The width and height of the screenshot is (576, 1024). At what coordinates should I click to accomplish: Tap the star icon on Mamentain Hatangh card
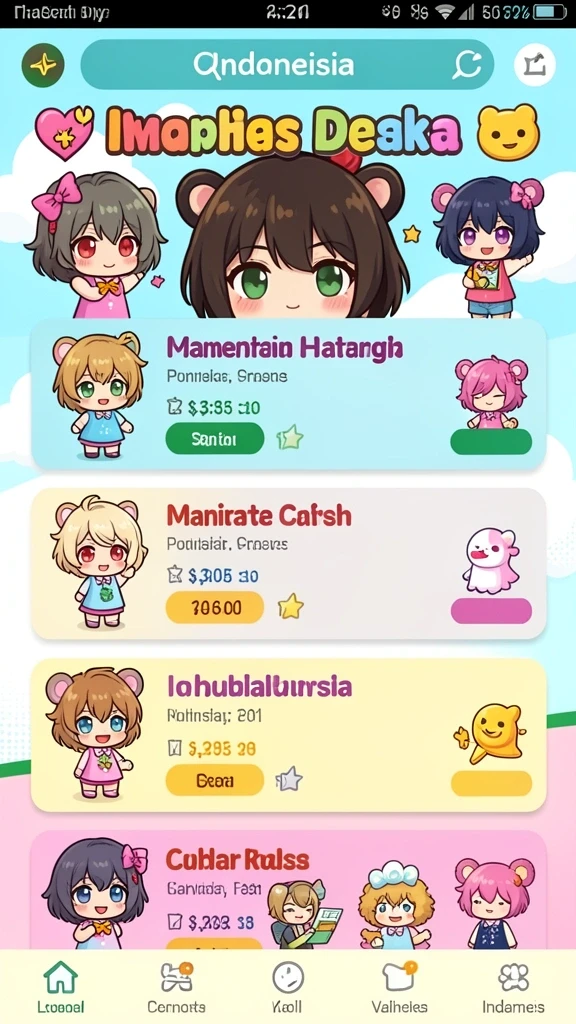click(x=289, y=438)
